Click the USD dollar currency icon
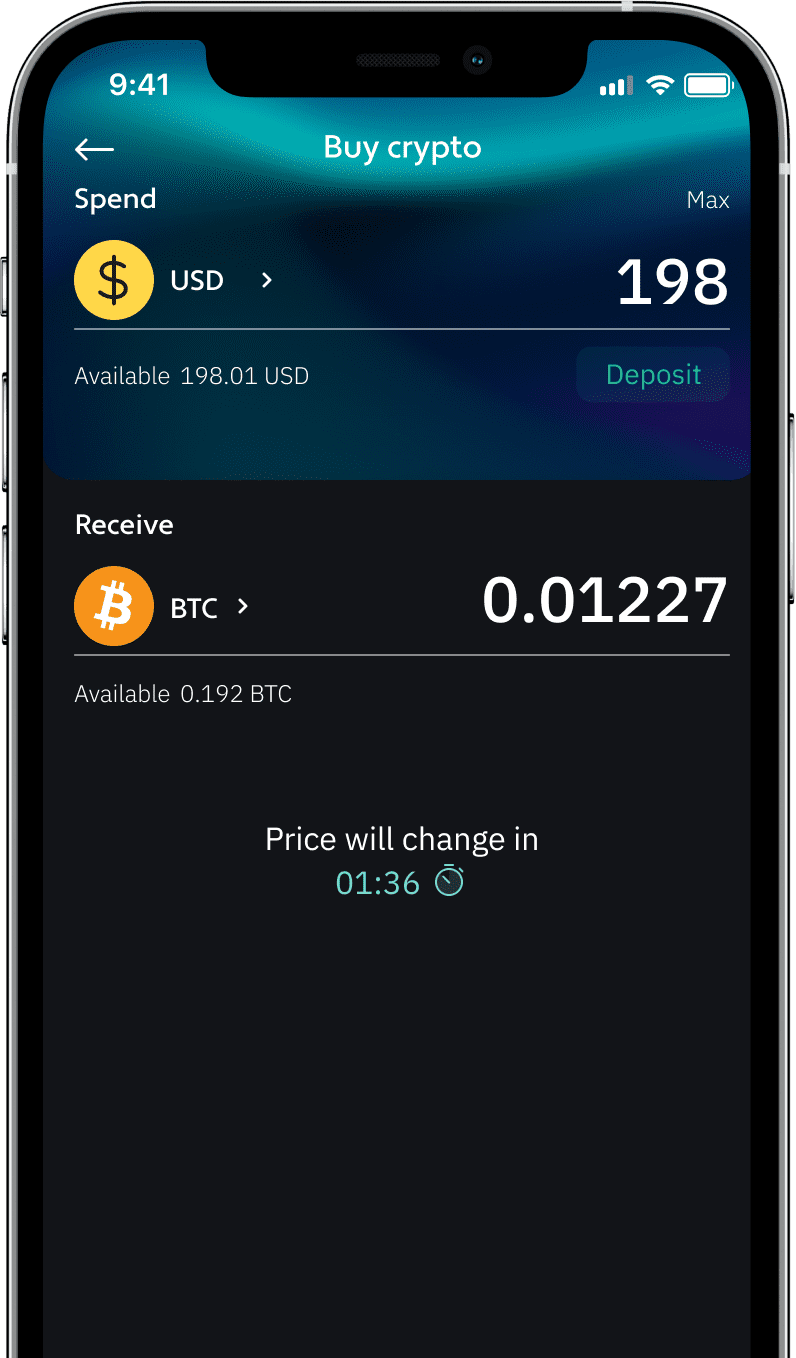The image size is (796, 1358). pyautogui.click(x=114, y=280)
